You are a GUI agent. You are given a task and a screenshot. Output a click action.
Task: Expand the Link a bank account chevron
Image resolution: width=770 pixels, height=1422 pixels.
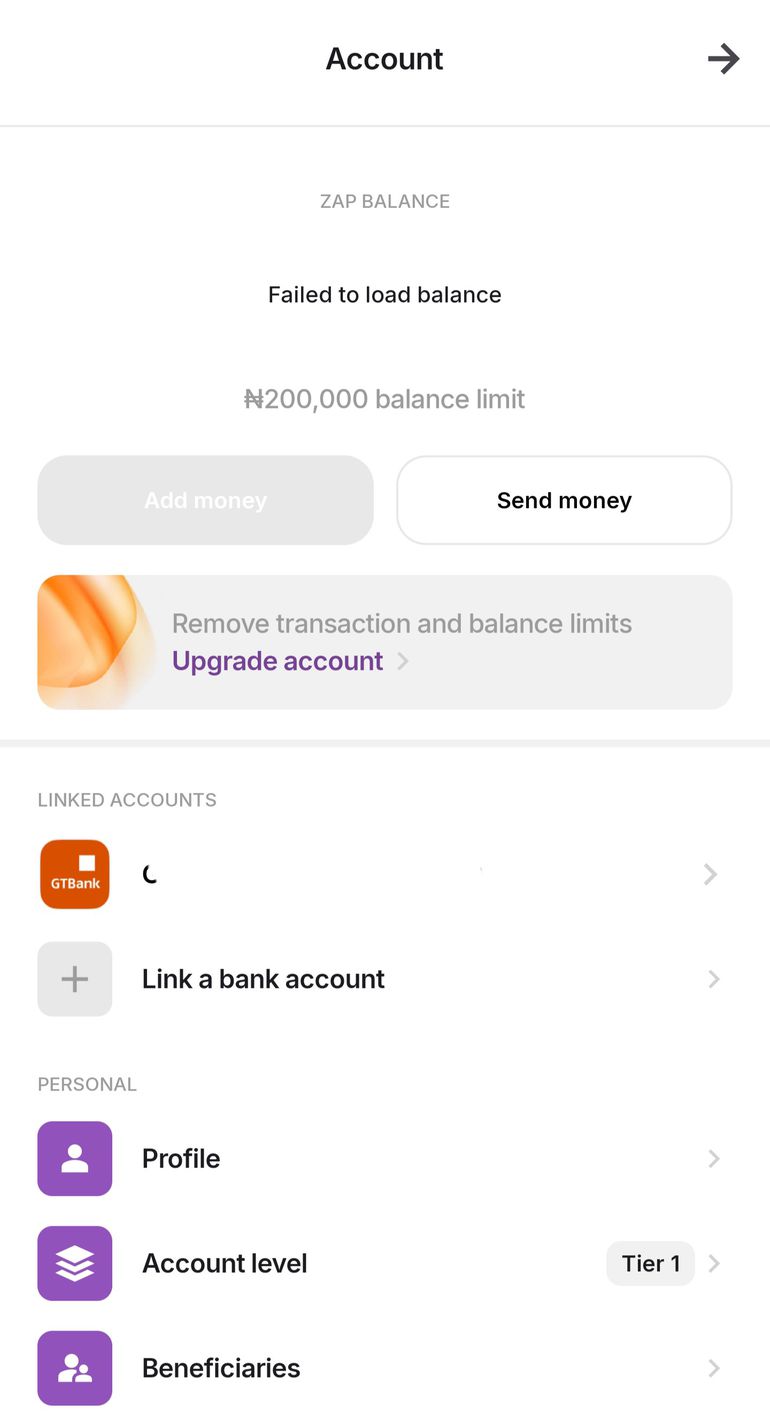click(714, 978)
